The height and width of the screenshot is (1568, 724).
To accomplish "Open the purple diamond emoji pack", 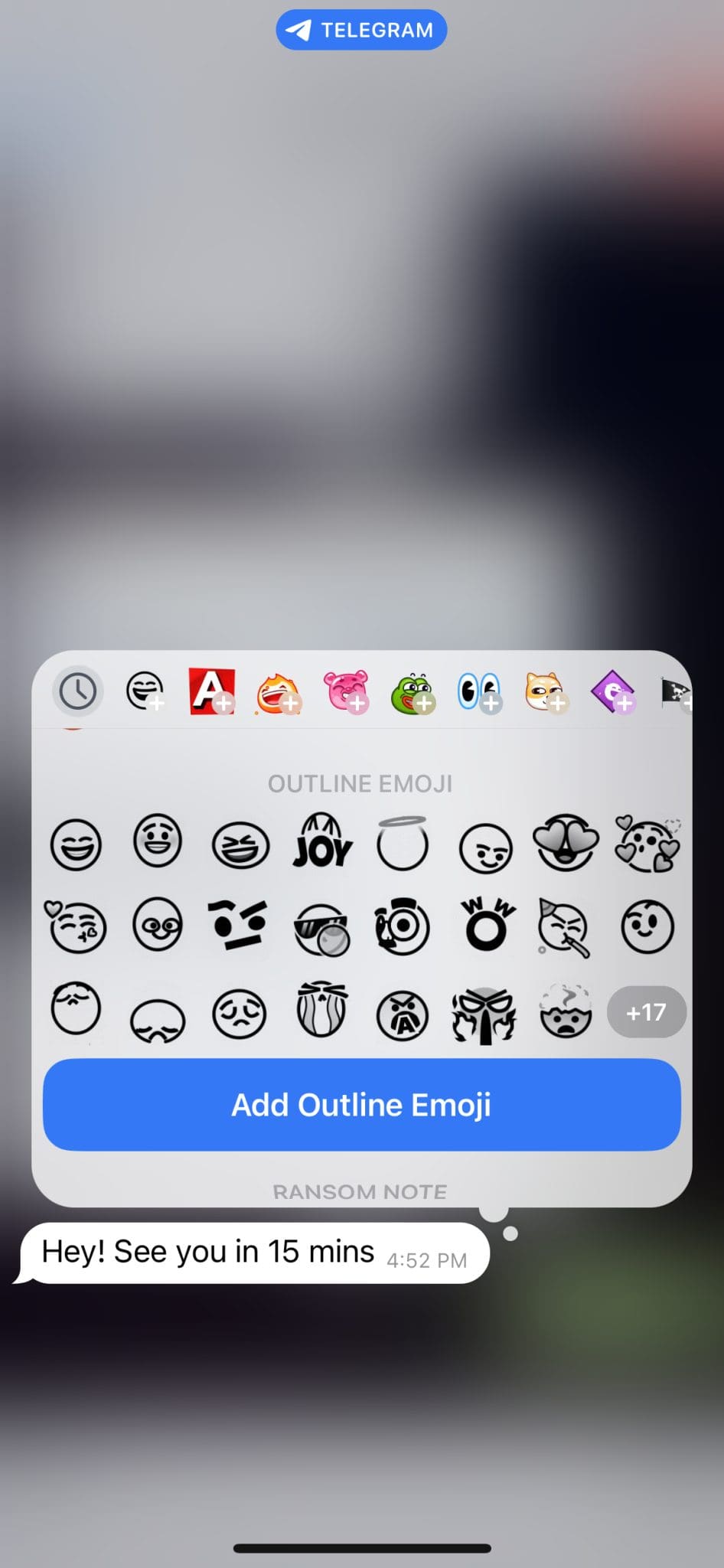I will coord(614,691).
